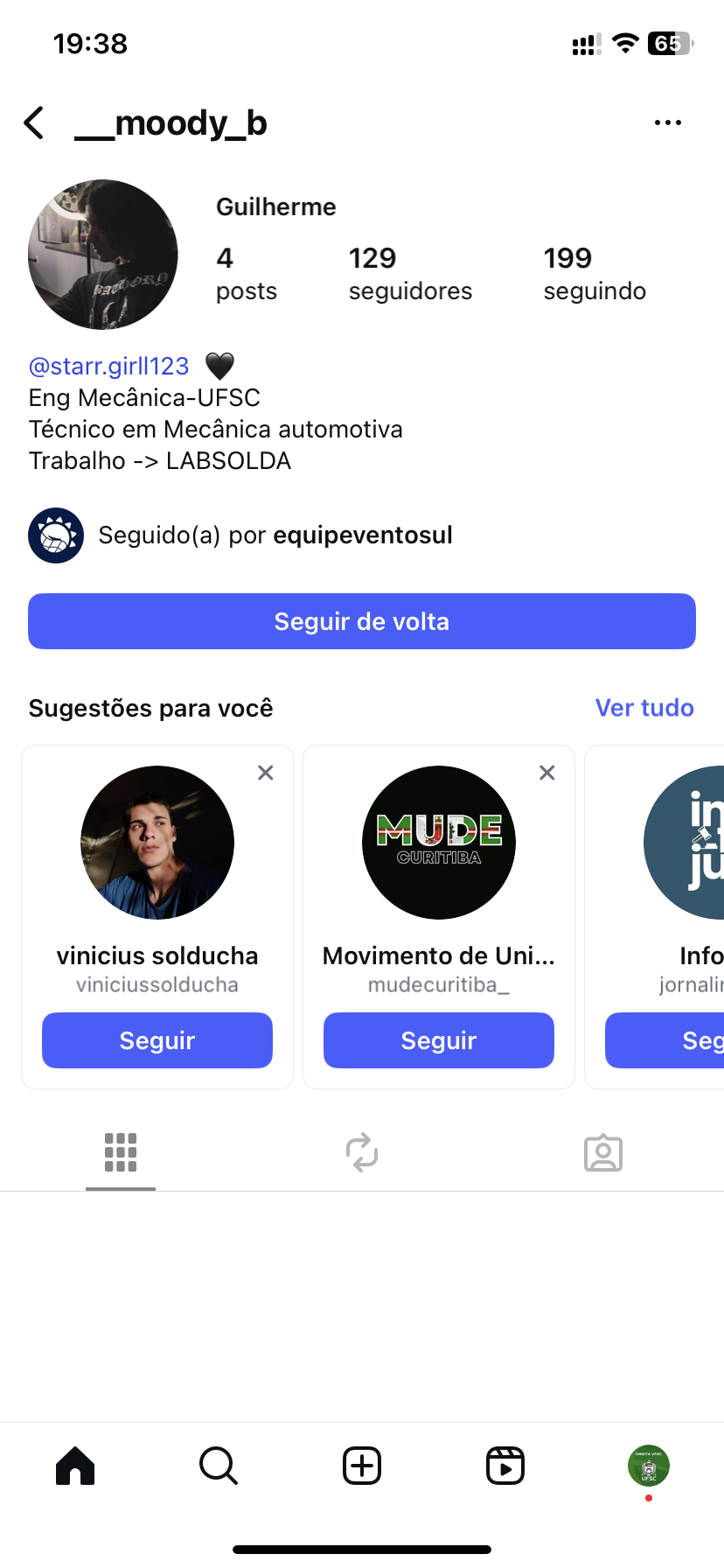Follow mudecuritiba_ account
Viewport: 724px width, 1568px height.
coord(439,1040)
